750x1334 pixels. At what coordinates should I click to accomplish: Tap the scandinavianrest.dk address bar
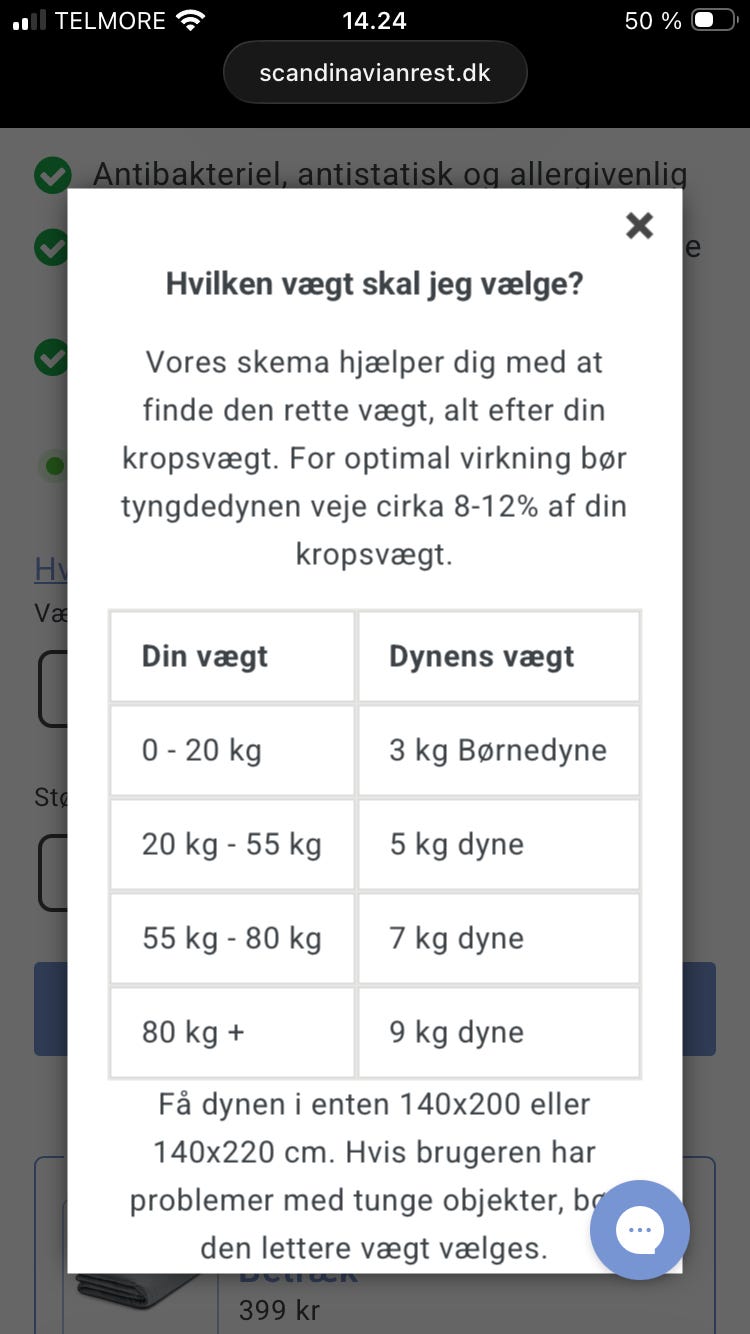coord(375,72)
